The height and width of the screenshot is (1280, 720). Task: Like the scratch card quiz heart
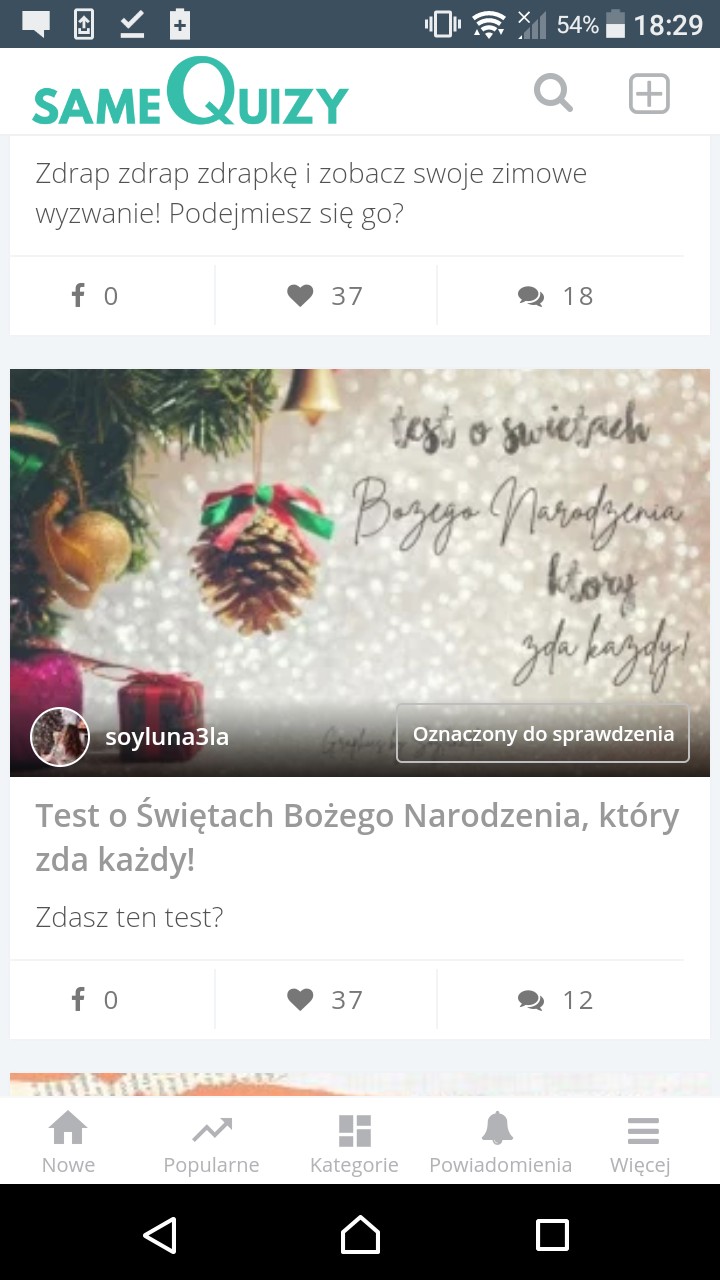(x=325, y=296)
